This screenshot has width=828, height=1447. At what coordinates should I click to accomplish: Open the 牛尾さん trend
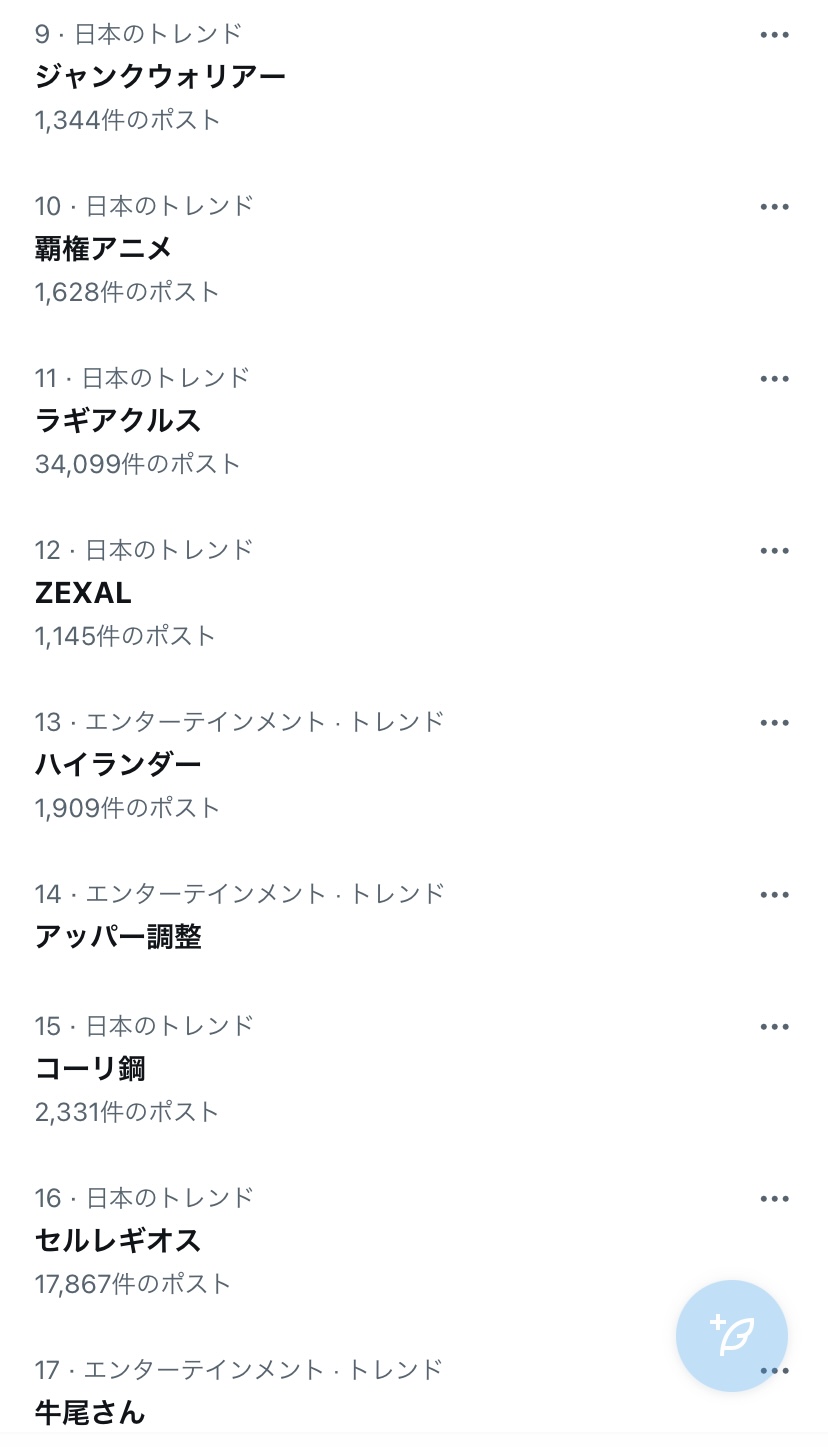click(x=90, y=1412)
